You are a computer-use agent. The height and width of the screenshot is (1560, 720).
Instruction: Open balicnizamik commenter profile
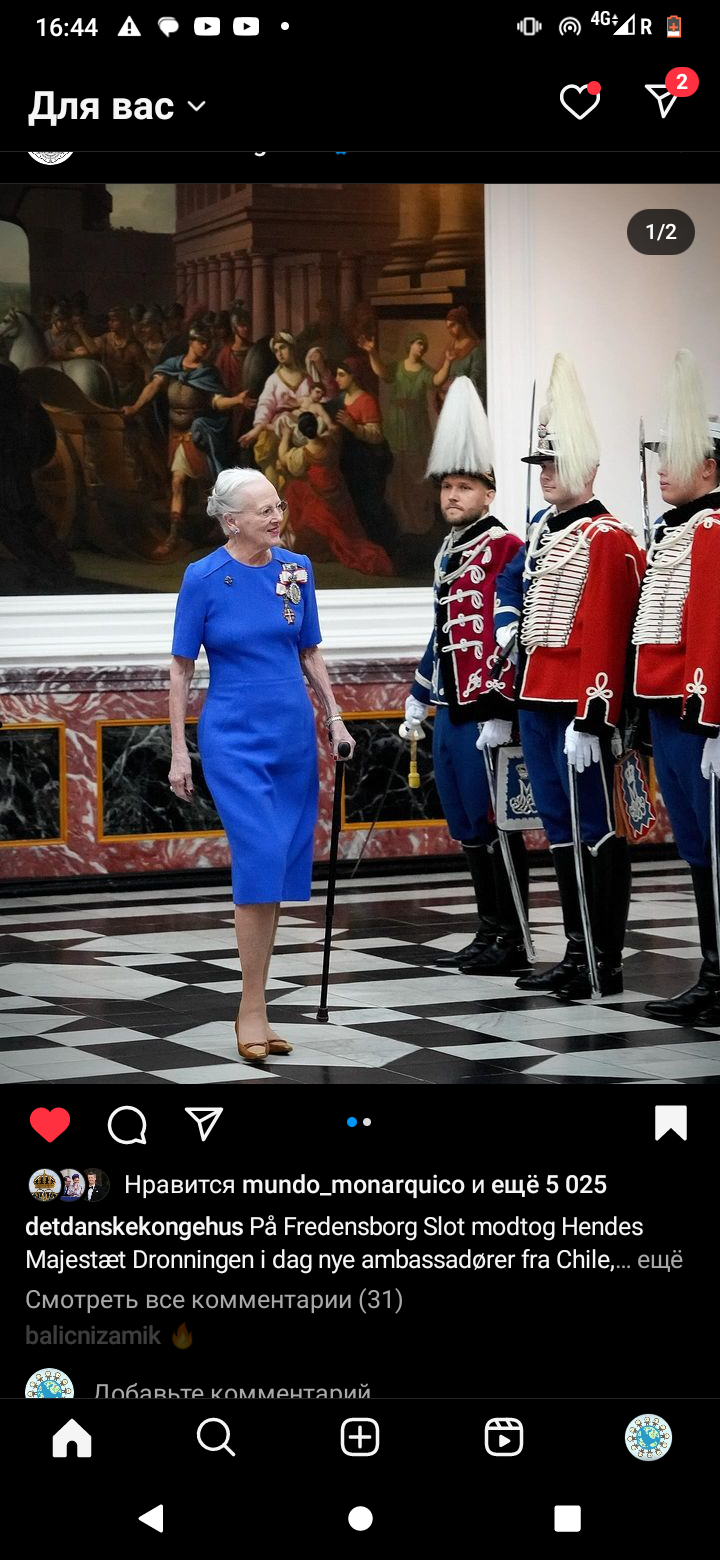pos(92,1336)
